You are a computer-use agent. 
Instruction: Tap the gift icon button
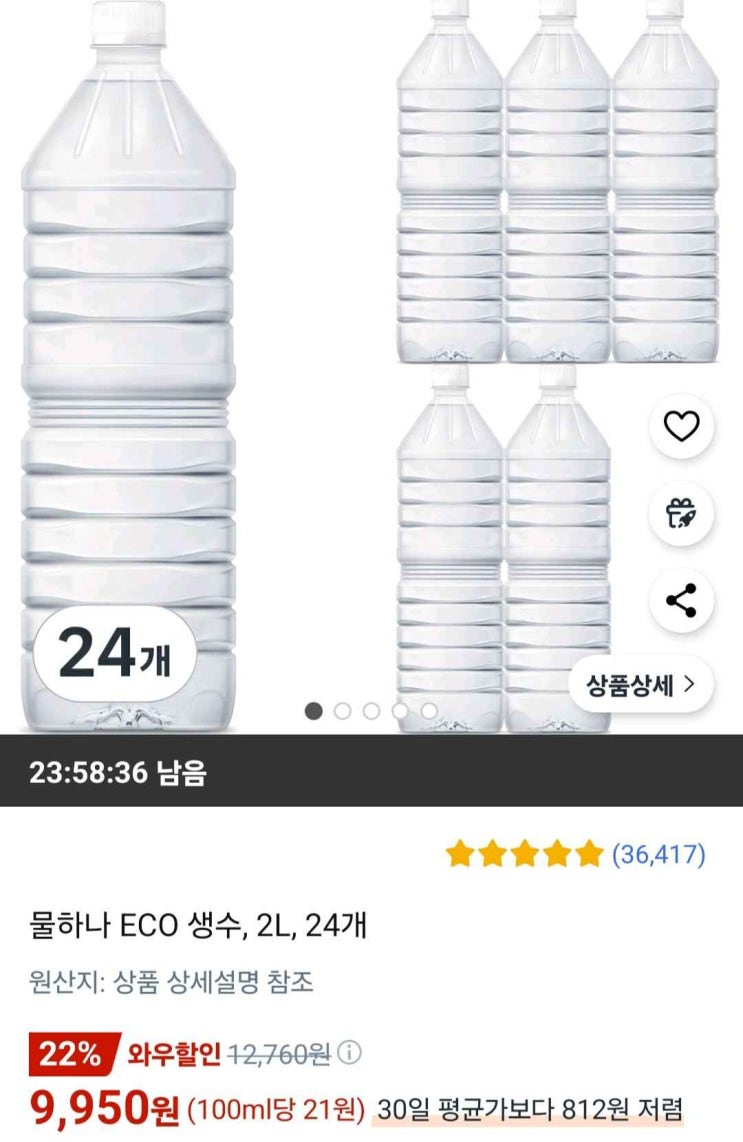tap(681, 514)
